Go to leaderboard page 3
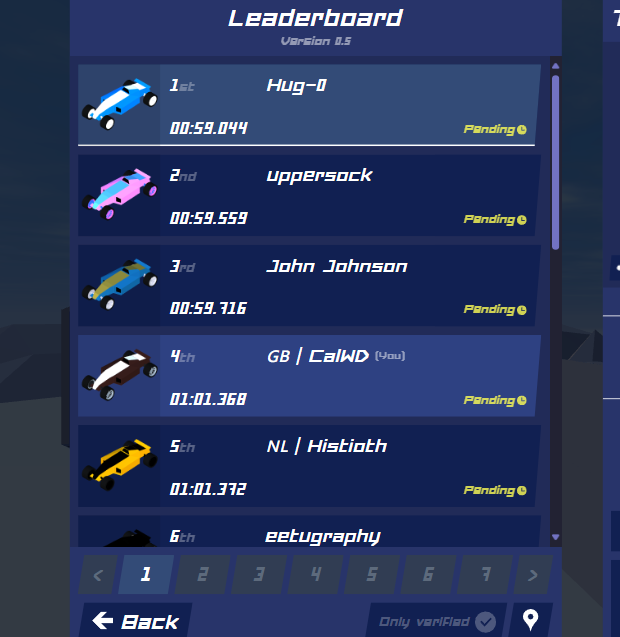620x637 pixels. (x=259, y=575)
